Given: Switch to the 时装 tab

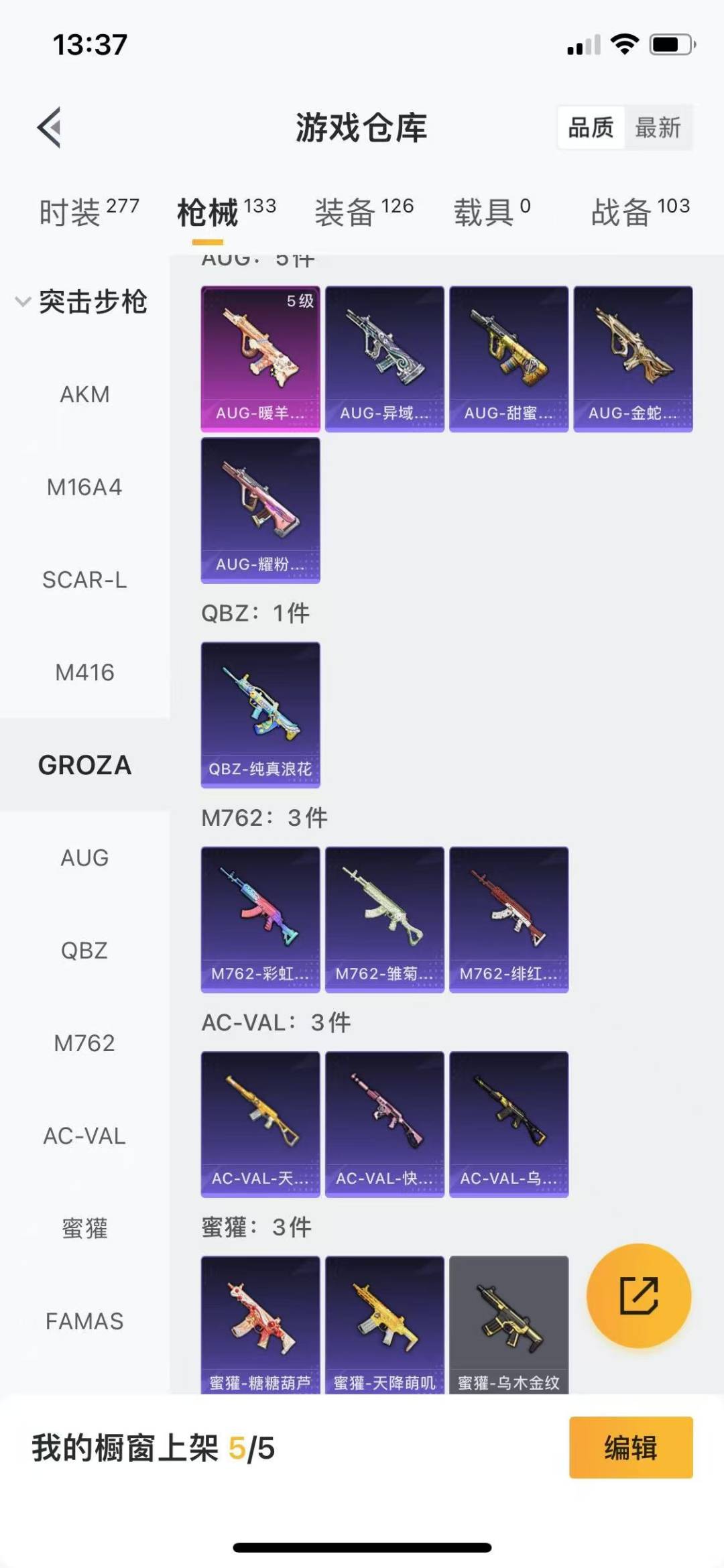Looking at the screenshot, I should click(89, 213).
